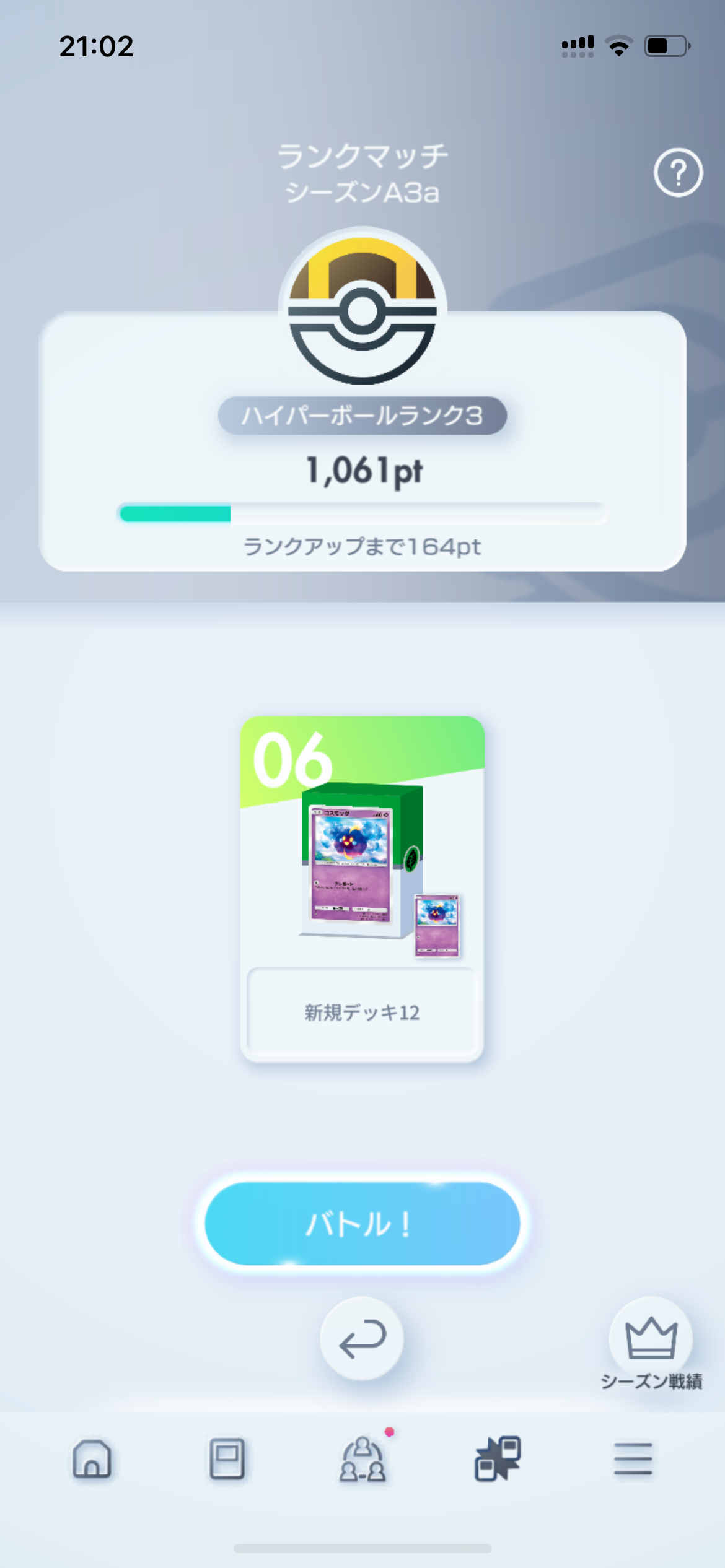The width and height of the screenshot is (725, 1568).
Task: Switch to the cards tab
Action: click(227, 1459)
